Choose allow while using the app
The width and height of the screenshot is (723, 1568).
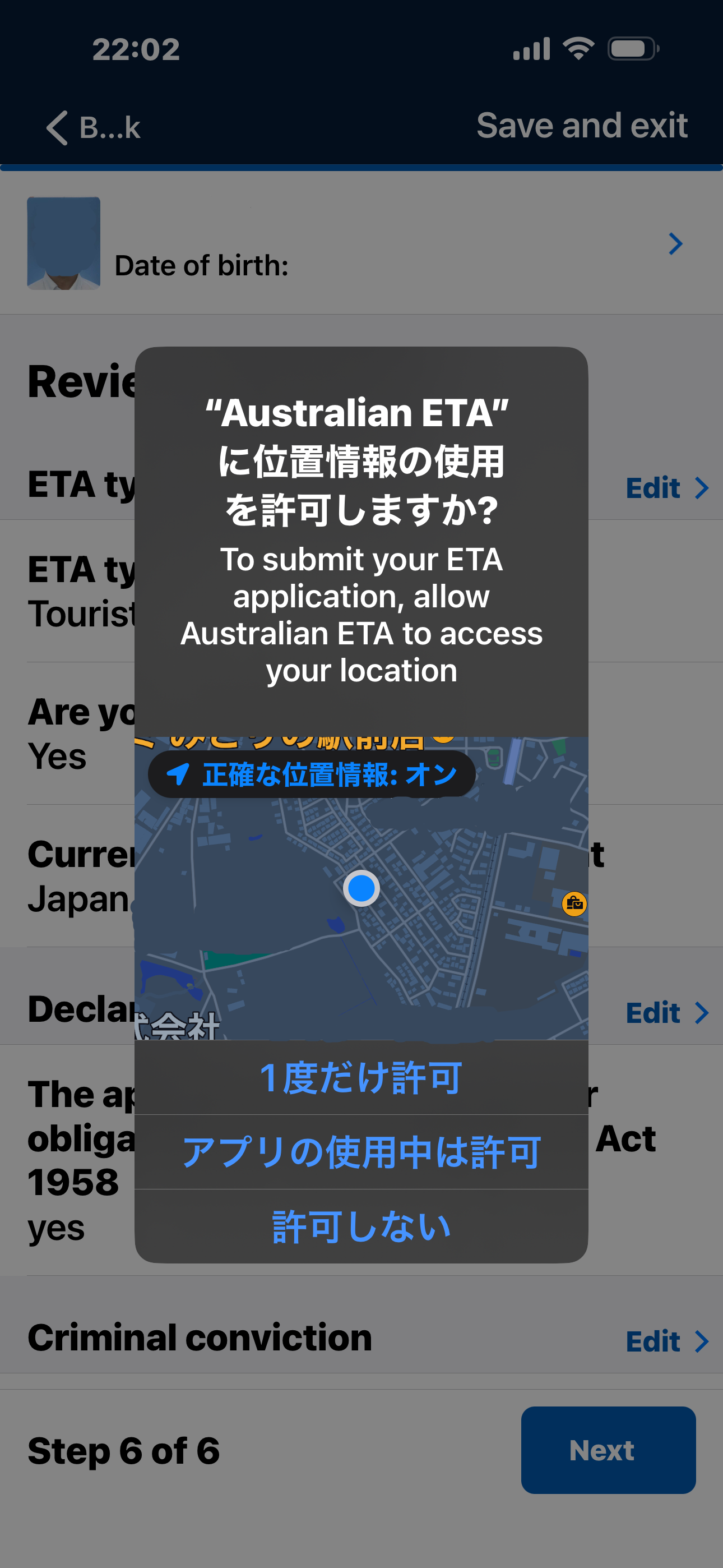pos(361,1152)
